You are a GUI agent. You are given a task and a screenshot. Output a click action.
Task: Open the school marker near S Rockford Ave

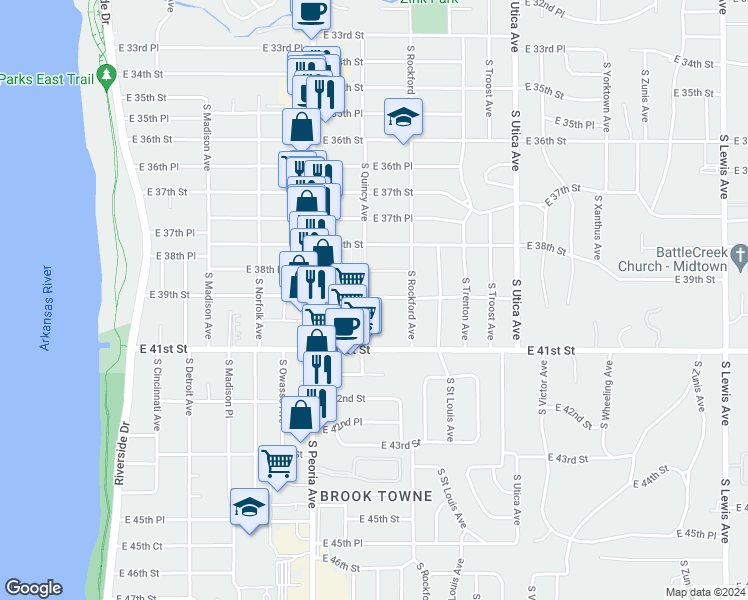403,117
